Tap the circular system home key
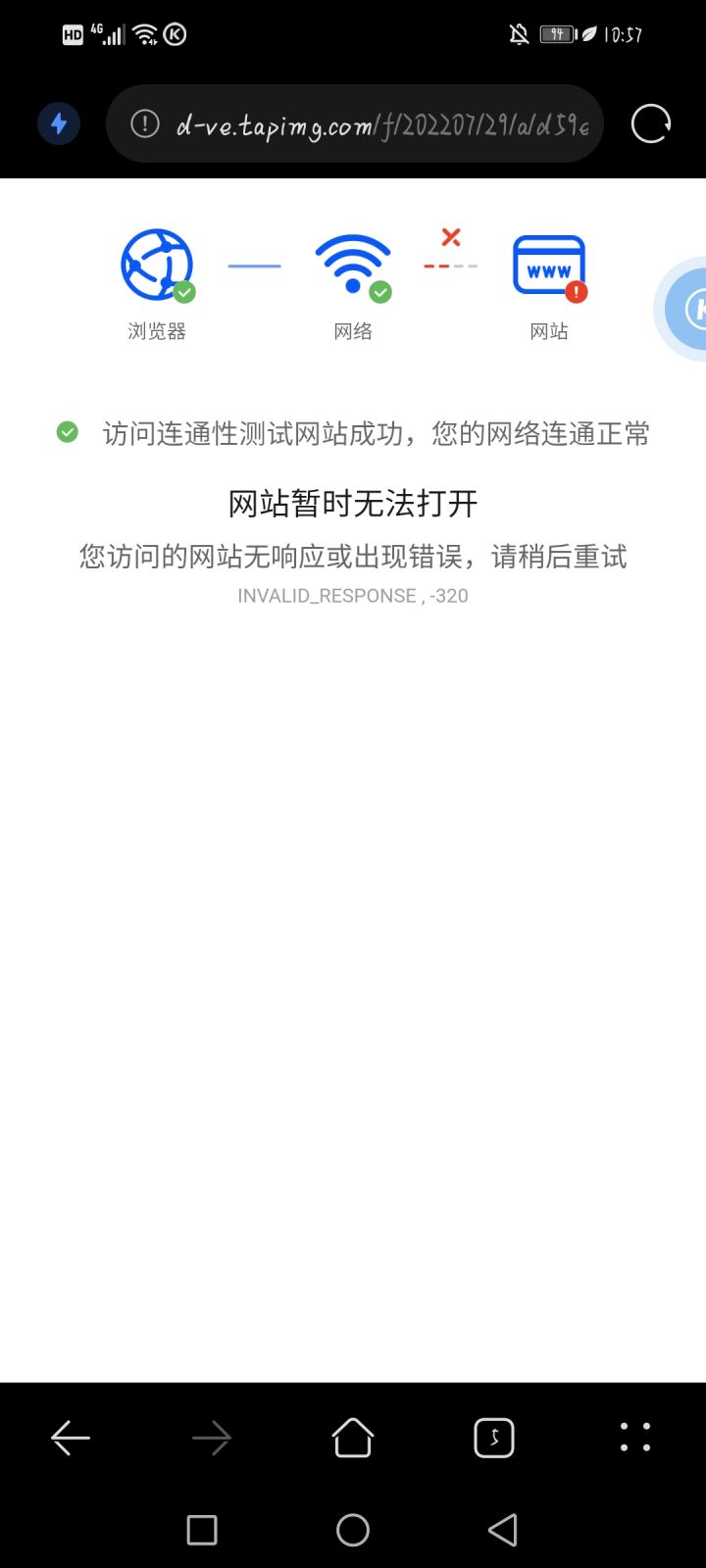The width and height of the screenshot is (706, 1568). (353, 1528)
